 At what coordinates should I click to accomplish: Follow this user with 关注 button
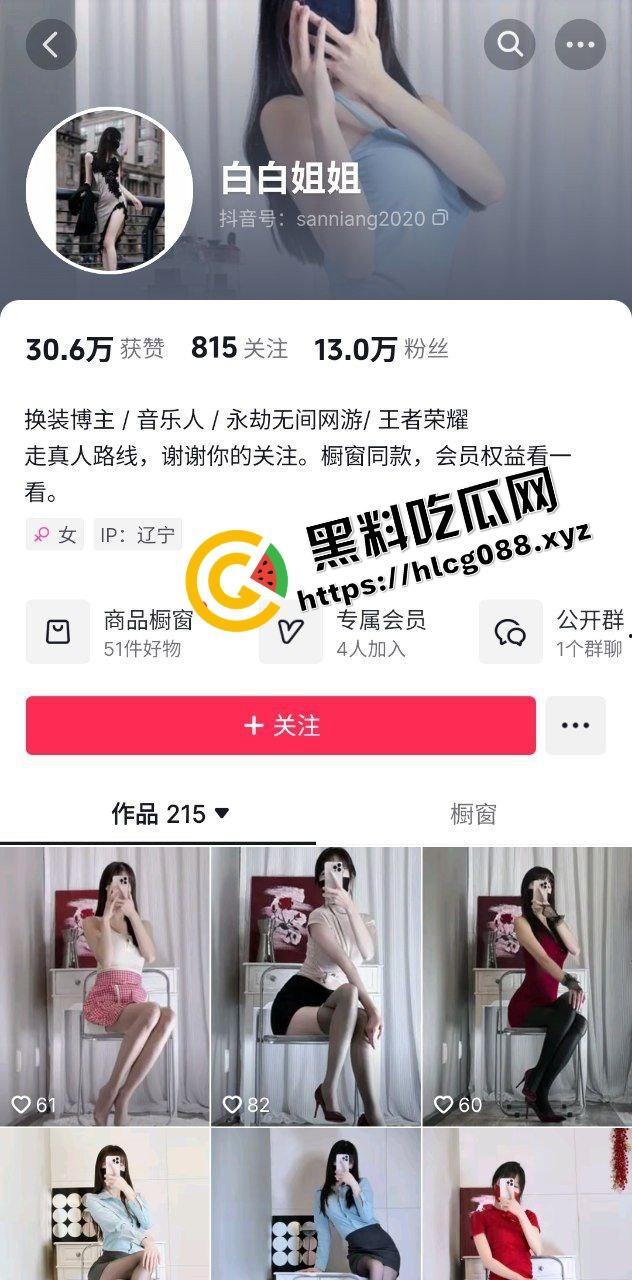pyautogui.click(x=281, y=725)
